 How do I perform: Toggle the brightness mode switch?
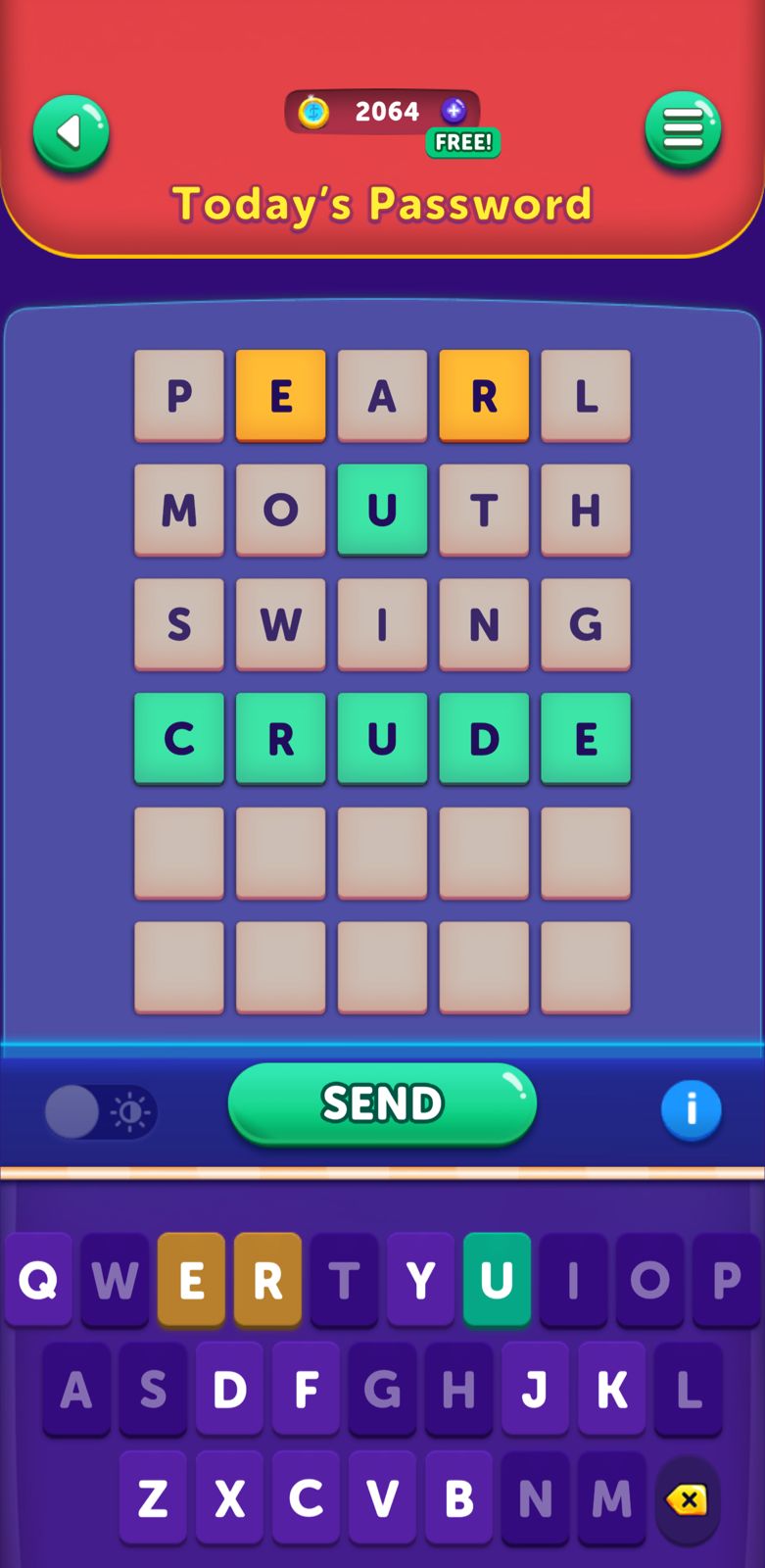coord(100,1111)
